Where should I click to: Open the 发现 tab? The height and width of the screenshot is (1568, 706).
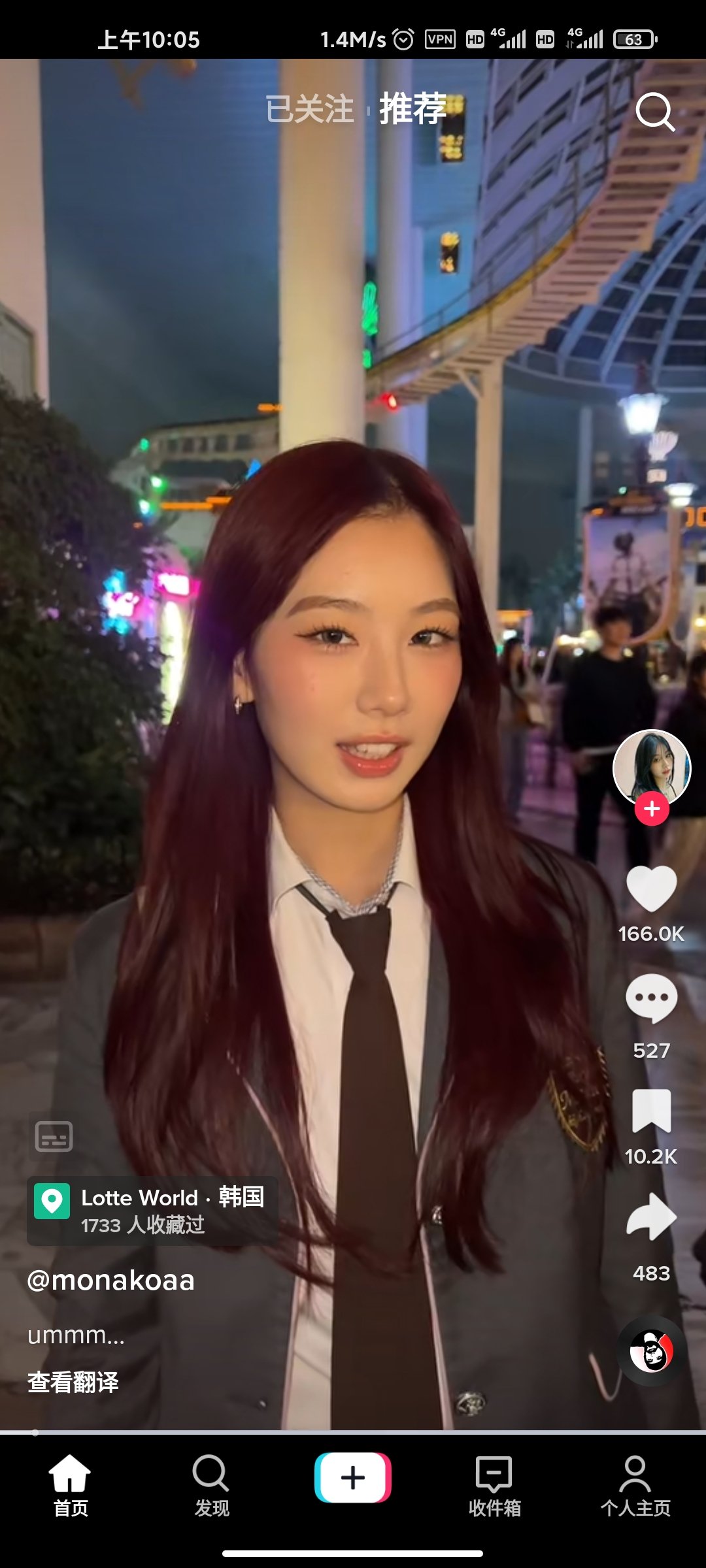[x=212, y=1484]
